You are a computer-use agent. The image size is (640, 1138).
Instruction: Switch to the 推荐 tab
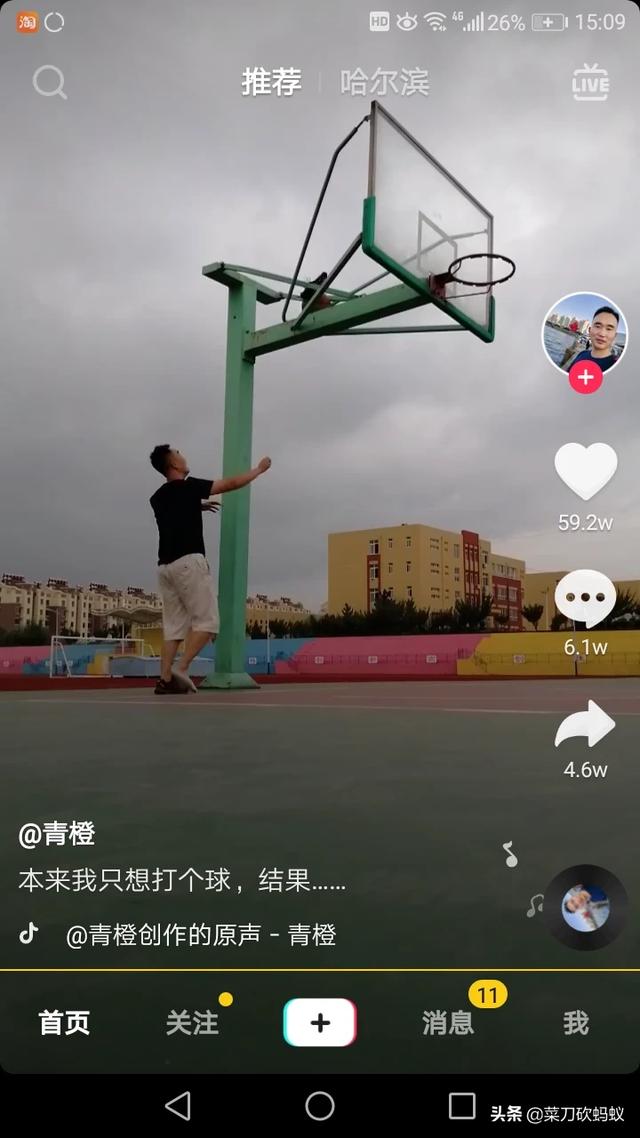coord(271,82)
